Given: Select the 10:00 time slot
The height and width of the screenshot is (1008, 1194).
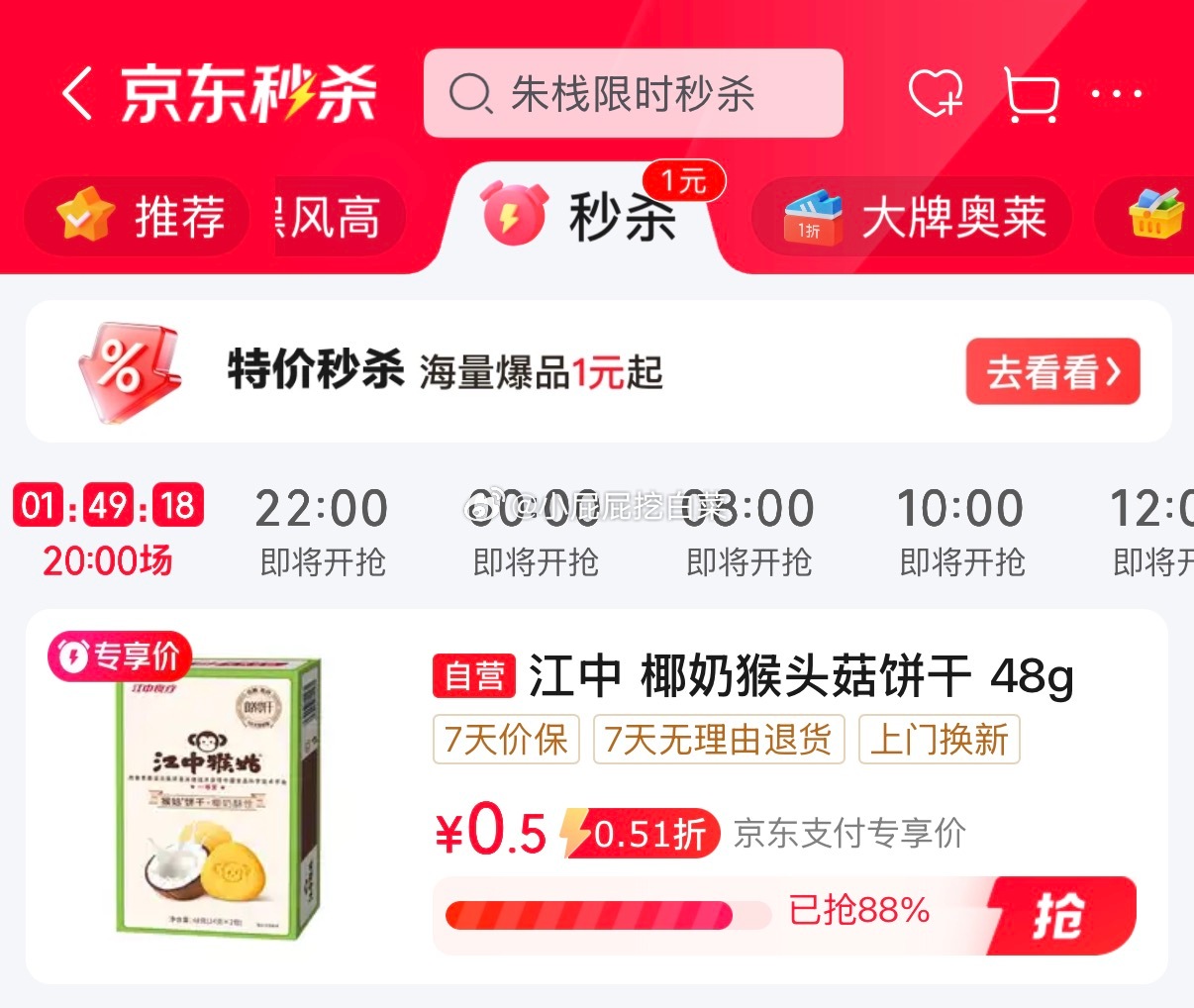Looking at the screenshot, I should point(960,532).
